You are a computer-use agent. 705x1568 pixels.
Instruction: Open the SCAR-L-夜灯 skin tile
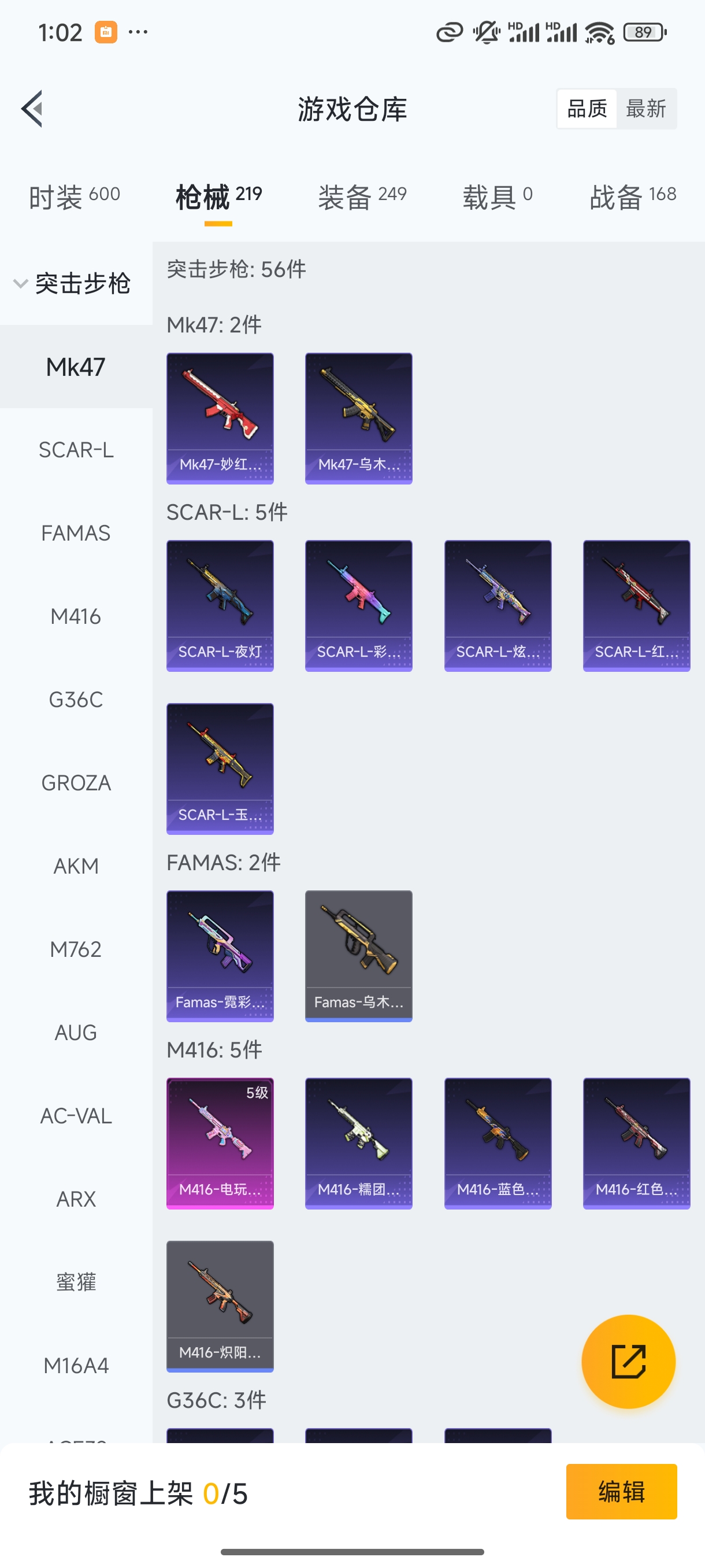[220, 606]
